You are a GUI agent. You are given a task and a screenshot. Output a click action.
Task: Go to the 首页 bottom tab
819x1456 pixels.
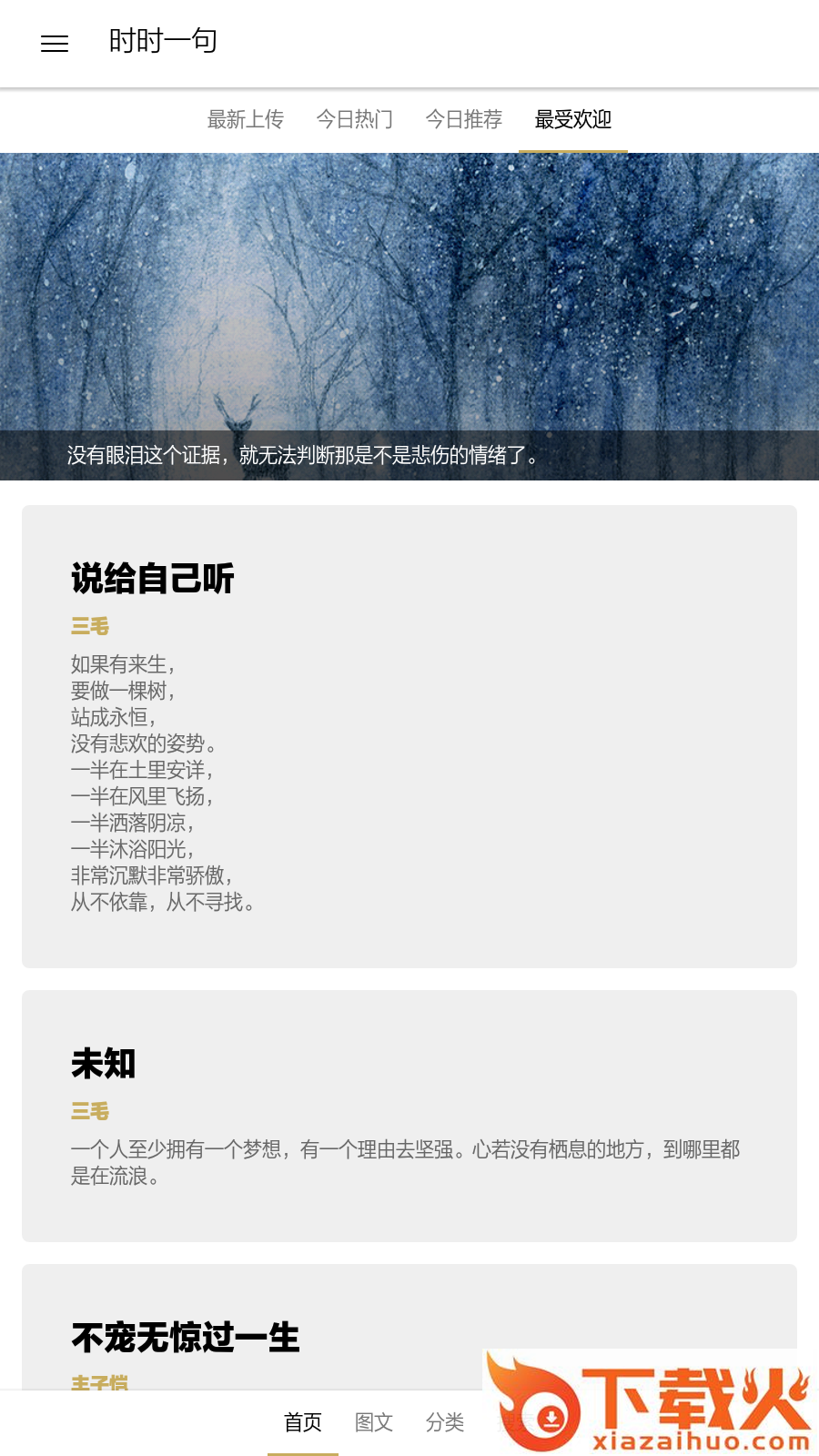[x=303, y=1422]
